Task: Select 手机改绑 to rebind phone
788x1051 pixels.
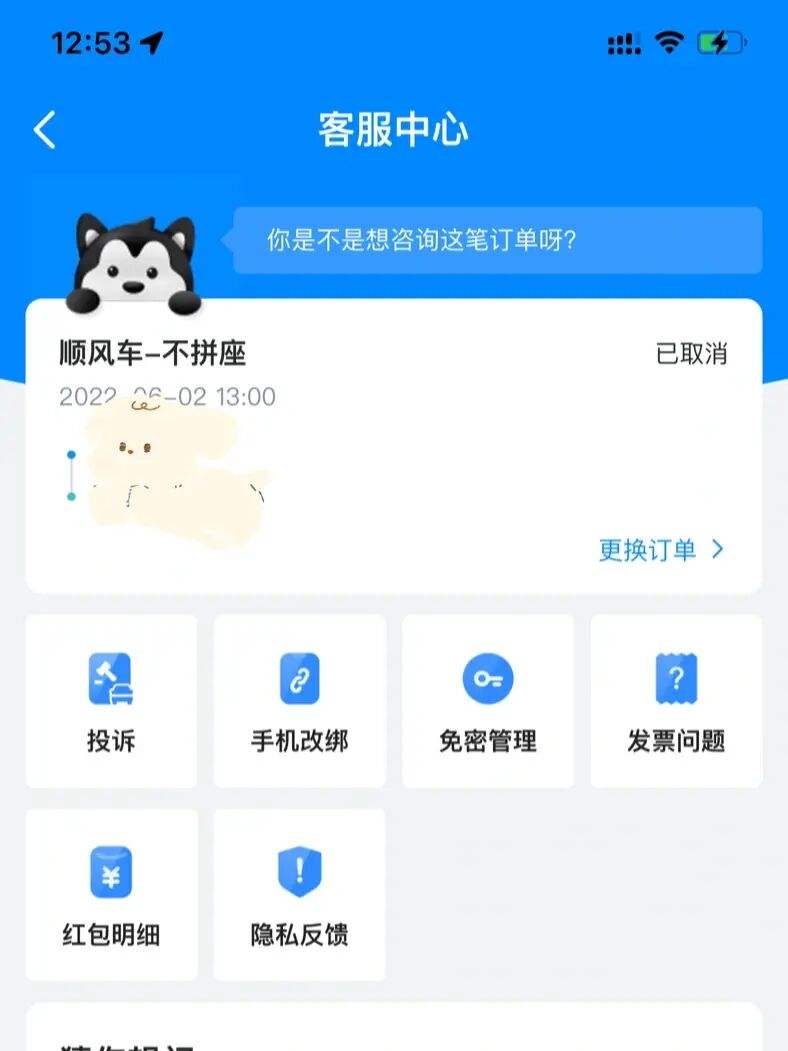Action: (x=299, y=701)
